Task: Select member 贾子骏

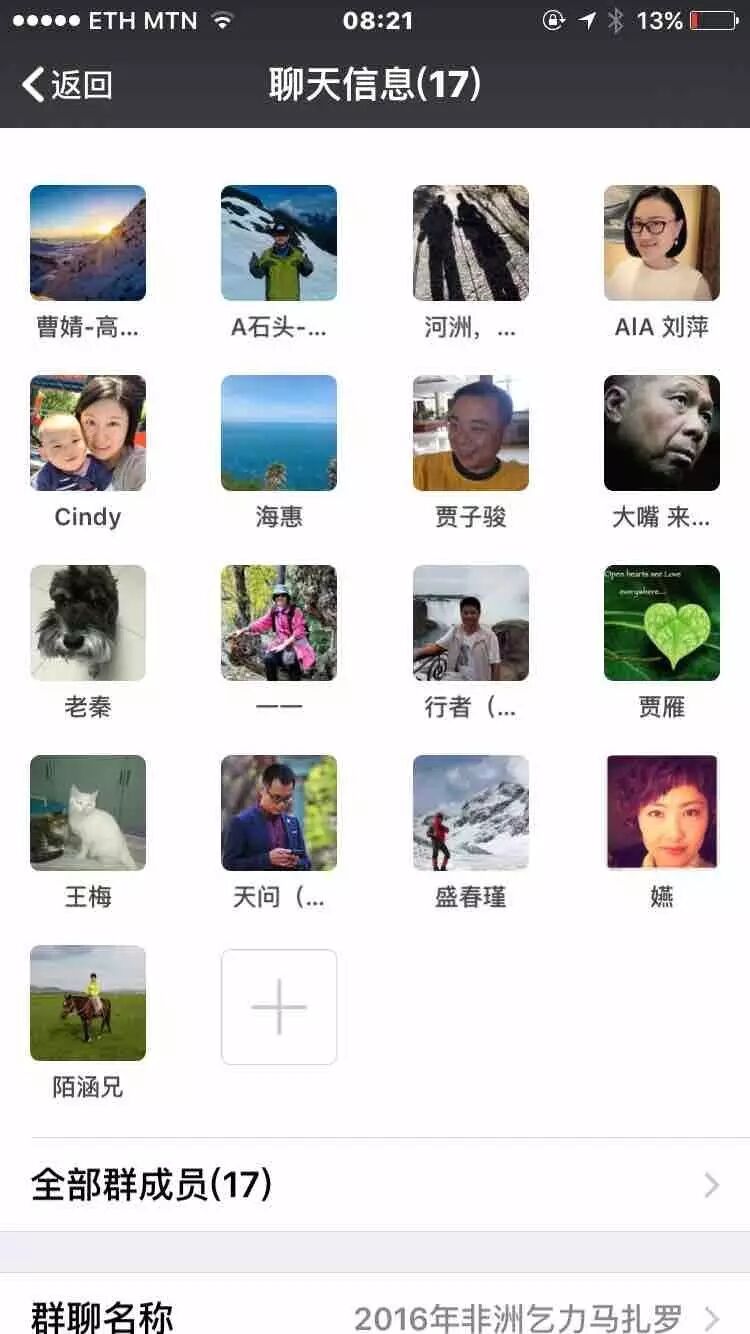Action: tap(470, 433)
